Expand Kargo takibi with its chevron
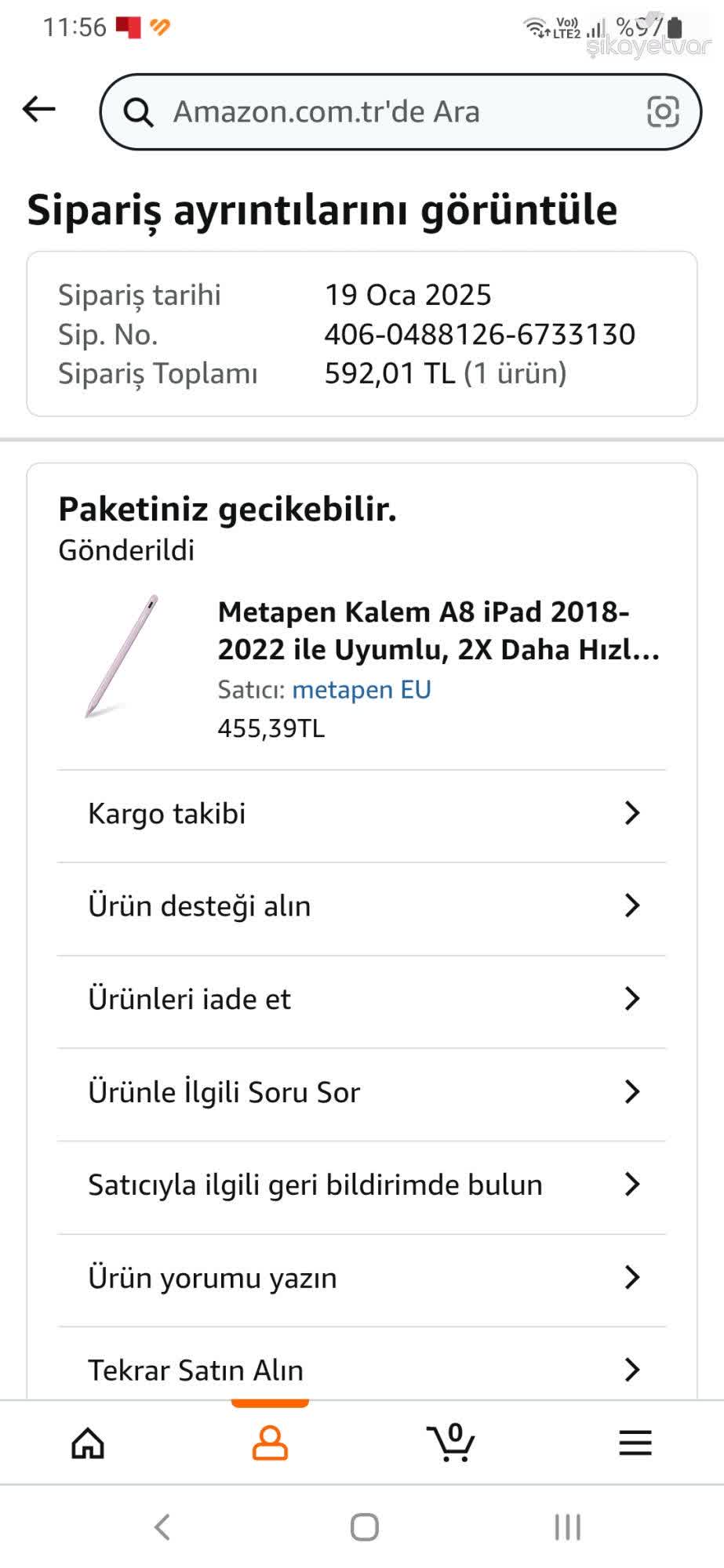Image resolution: width=724 pixels, height=1568 pixels. [x=632, y=814]
